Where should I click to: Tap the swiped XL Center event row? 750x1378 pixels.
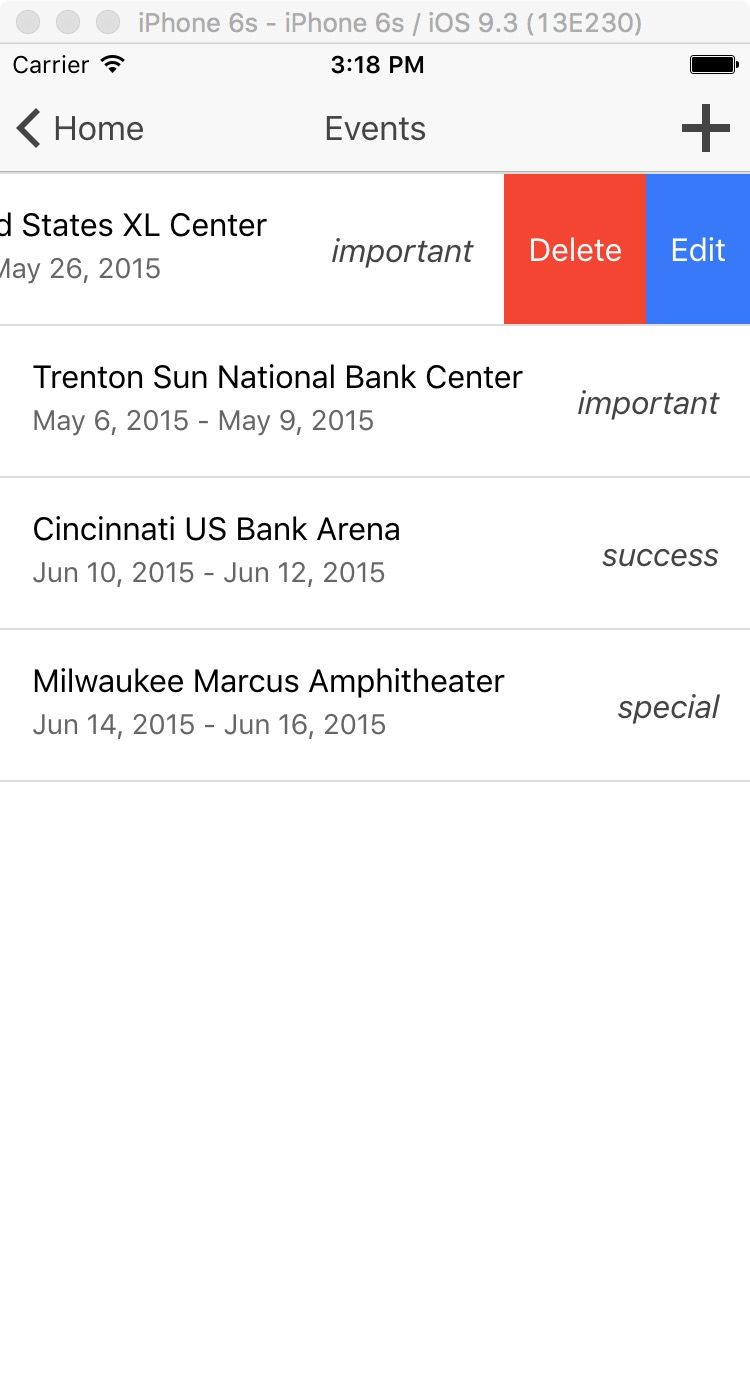click(200, 248)
